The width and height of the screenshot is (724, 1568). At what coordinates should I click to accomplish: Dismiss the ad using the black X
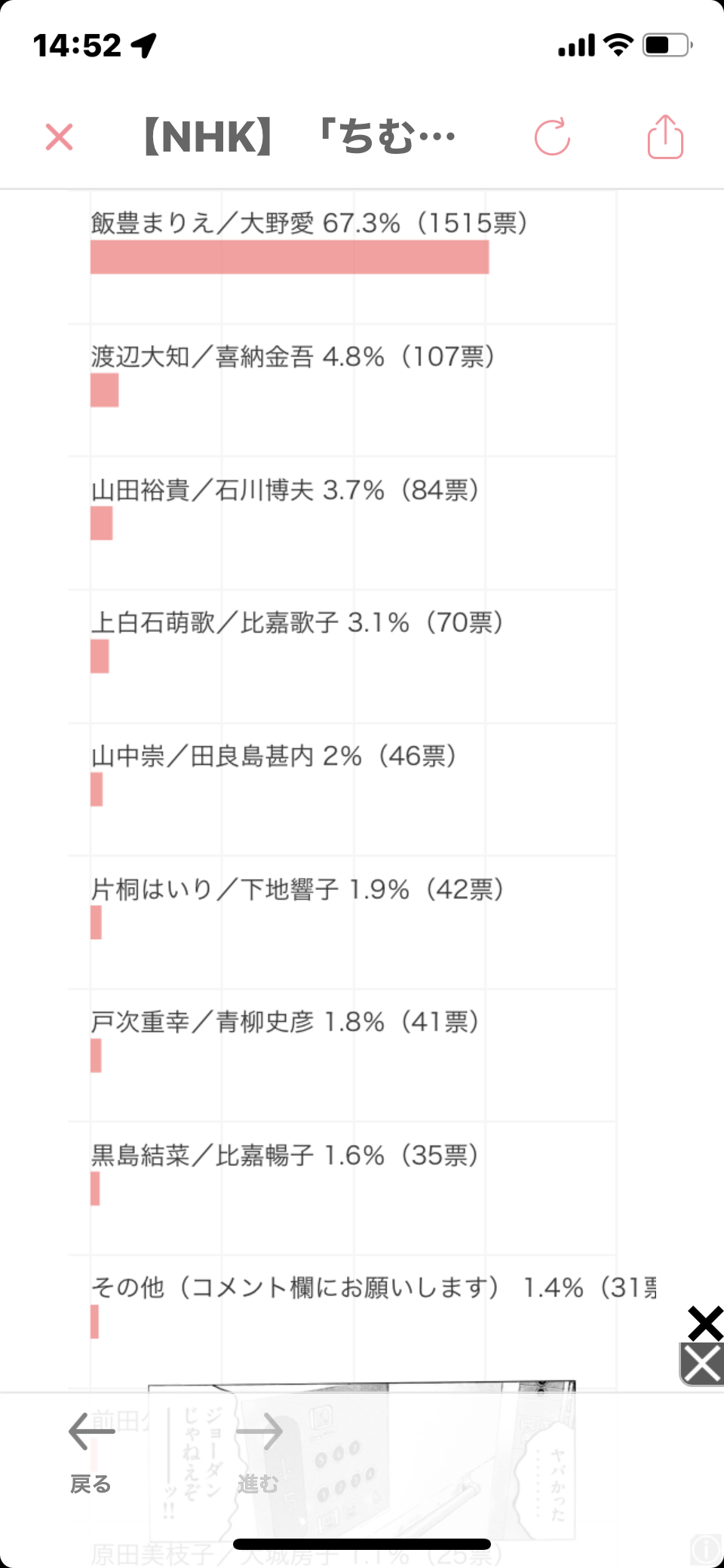pos(705,1324)
